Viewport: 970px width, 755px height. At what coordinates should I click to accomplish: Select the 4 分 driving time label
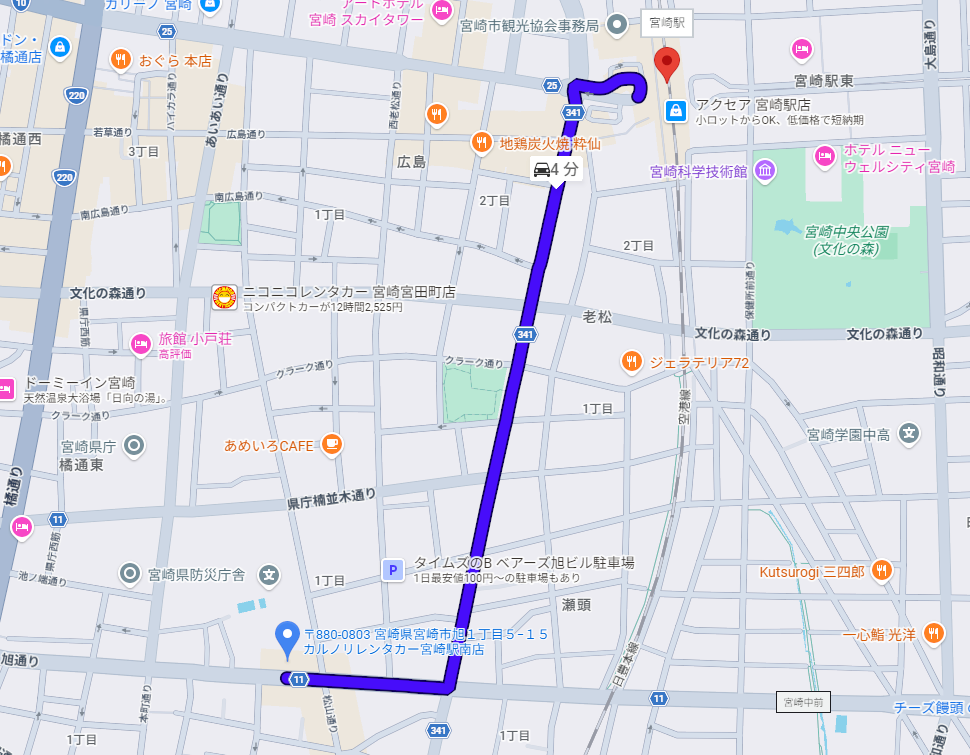(556, 170)
